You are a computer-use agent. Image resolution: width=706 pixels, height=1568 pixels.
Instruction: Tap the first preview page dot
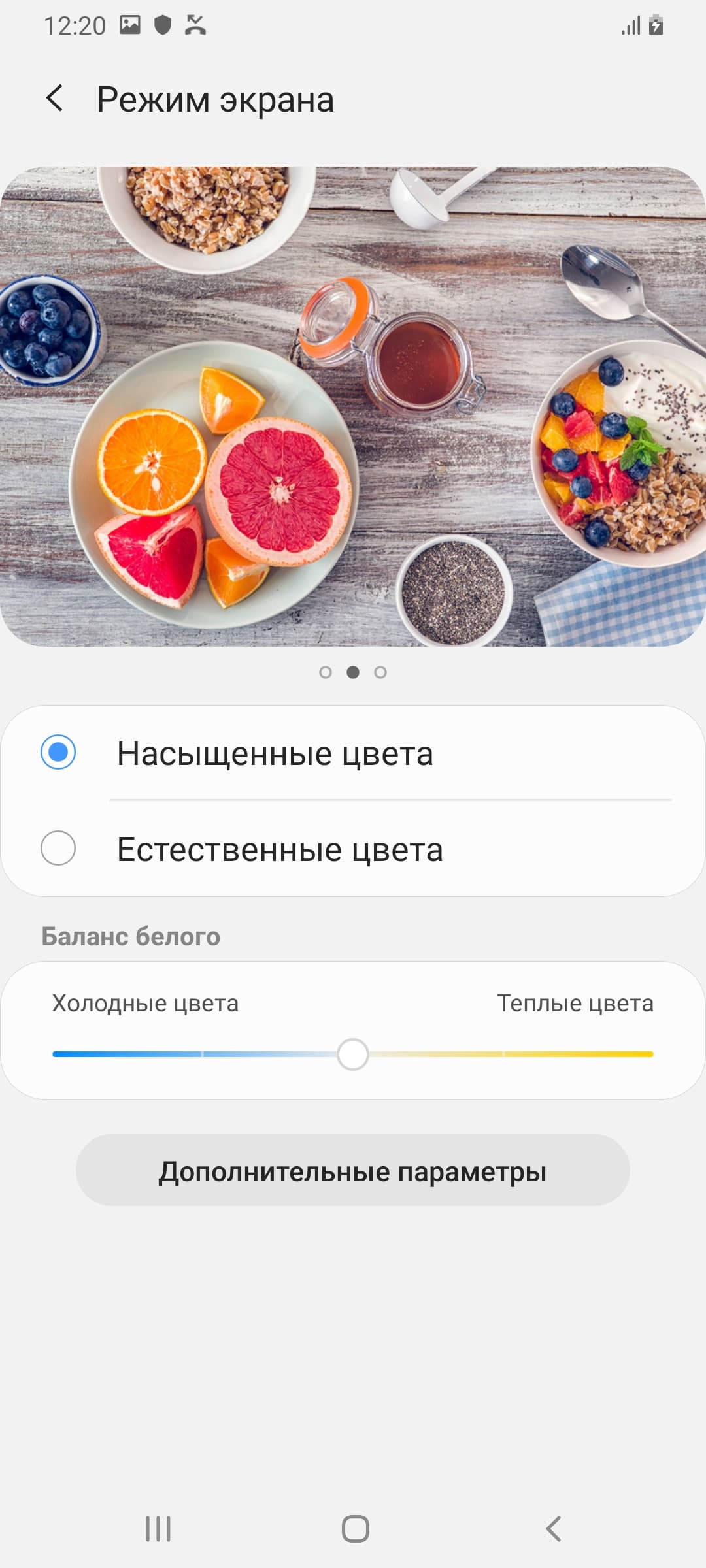326,672
